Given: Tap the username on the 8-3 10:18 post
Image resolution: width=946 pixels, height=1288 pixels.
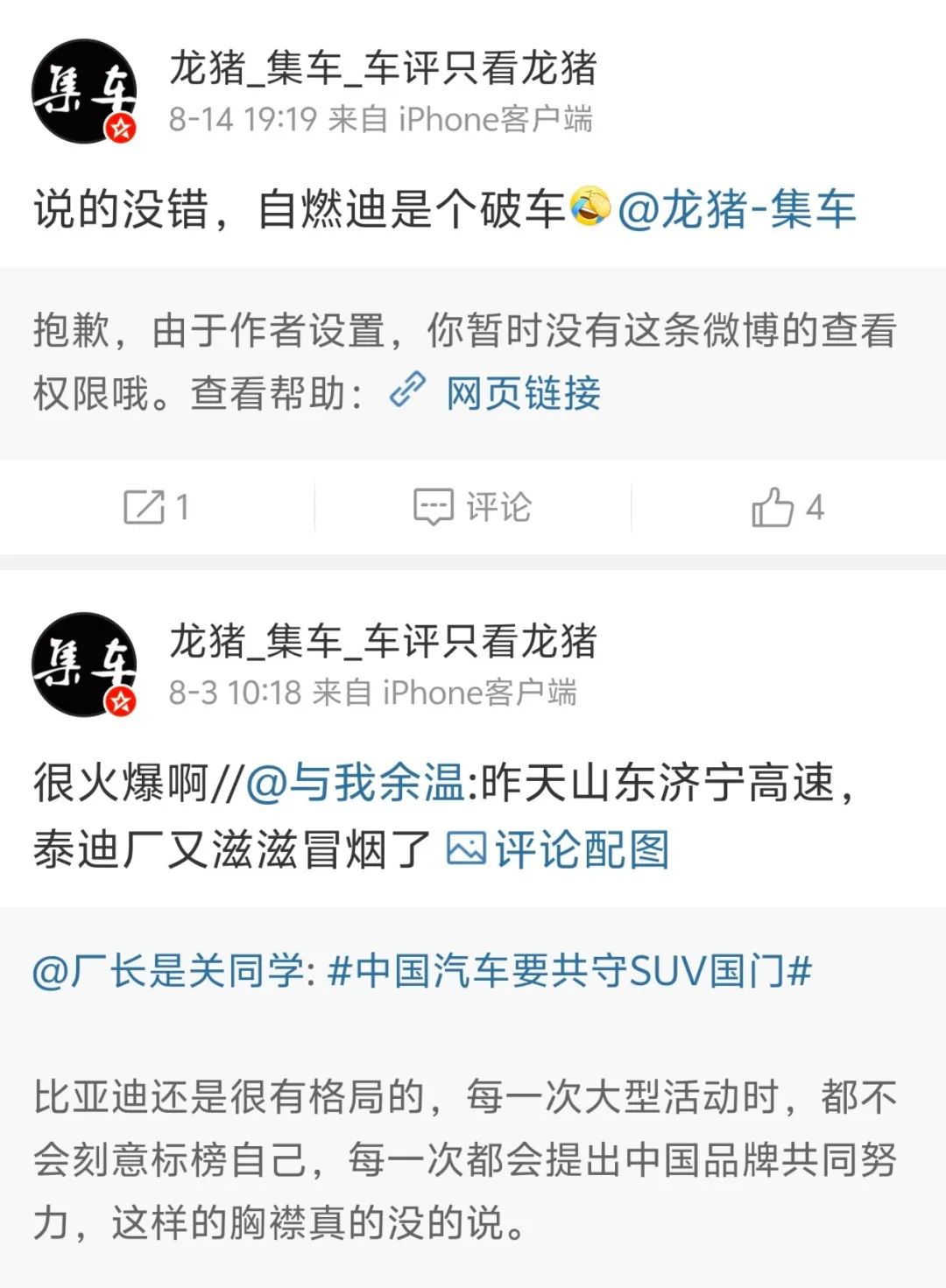Looking at the screenshot, I should tap(383, 641).
